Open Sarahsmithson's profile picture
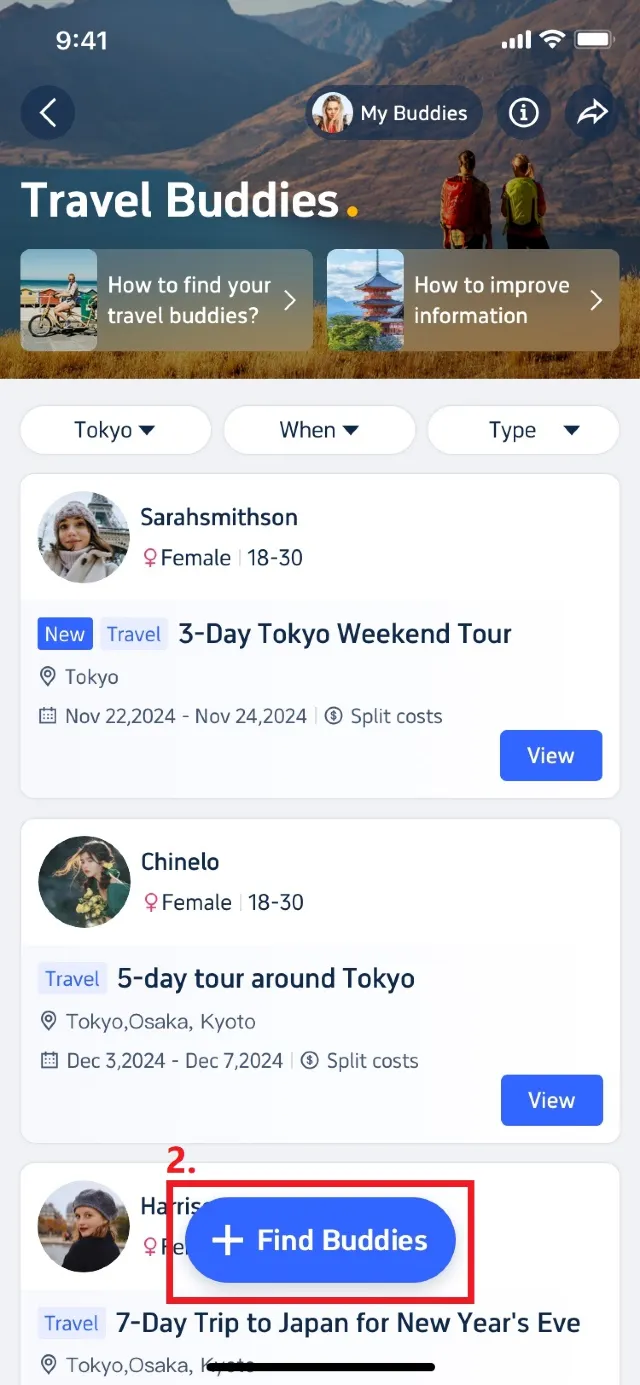The width and height of the screenshot is (640, 1385). [84, 537]
